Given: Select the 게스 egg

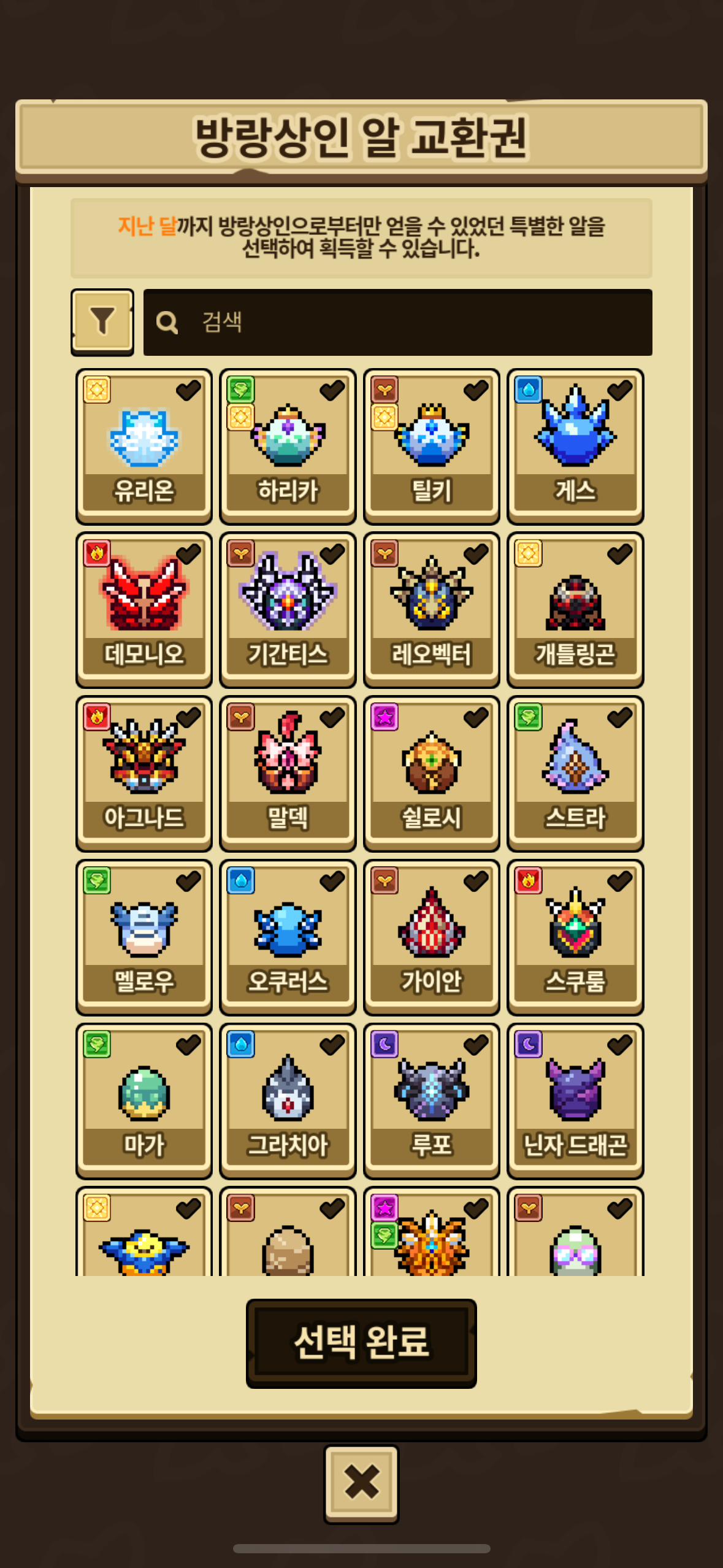Looking at the screenshot, I should [x=575, y=446].
